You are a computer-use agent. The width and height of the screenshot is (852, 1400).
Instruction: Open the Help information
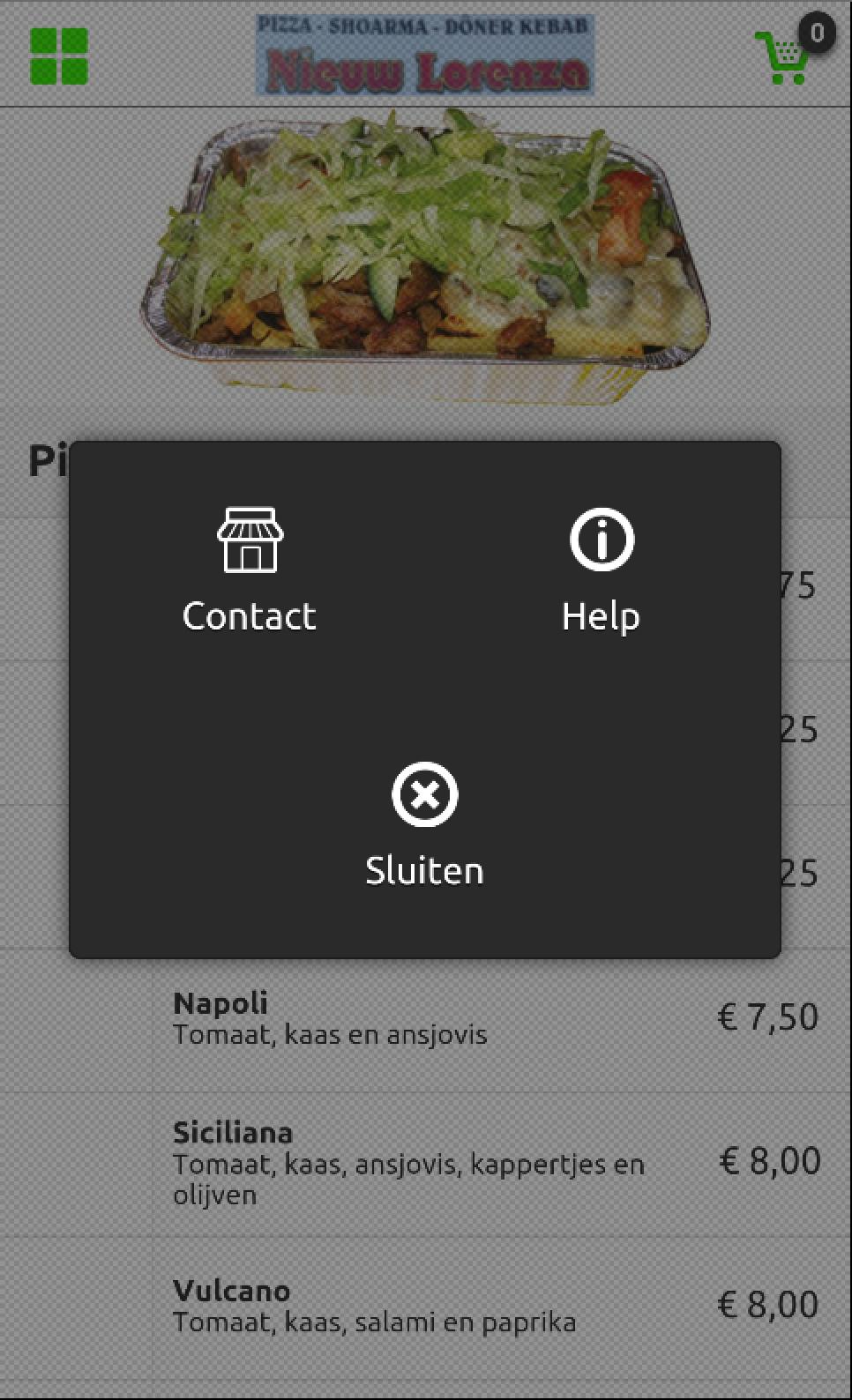pos(602,569)
